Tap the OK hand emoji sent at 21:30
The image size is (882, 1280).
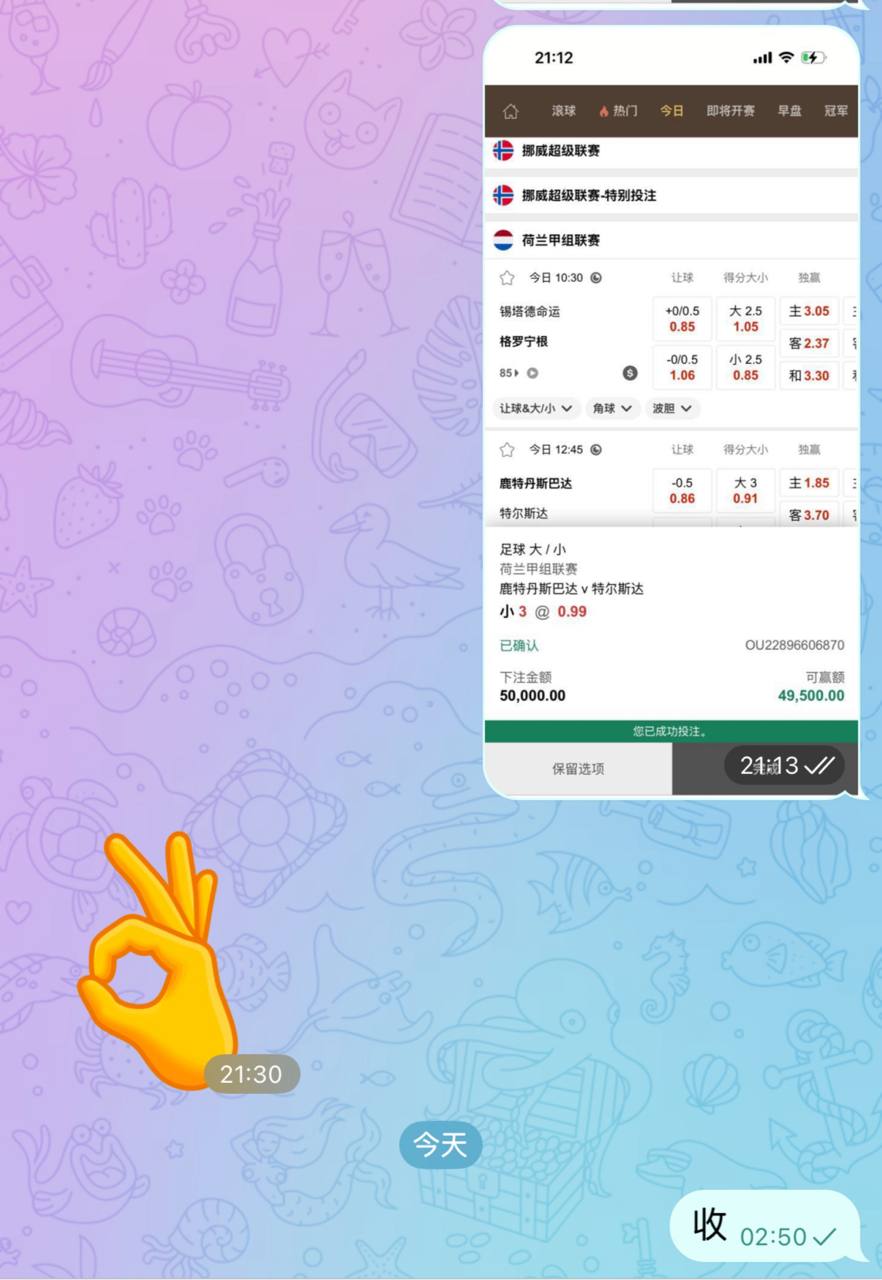pos(160,960)
